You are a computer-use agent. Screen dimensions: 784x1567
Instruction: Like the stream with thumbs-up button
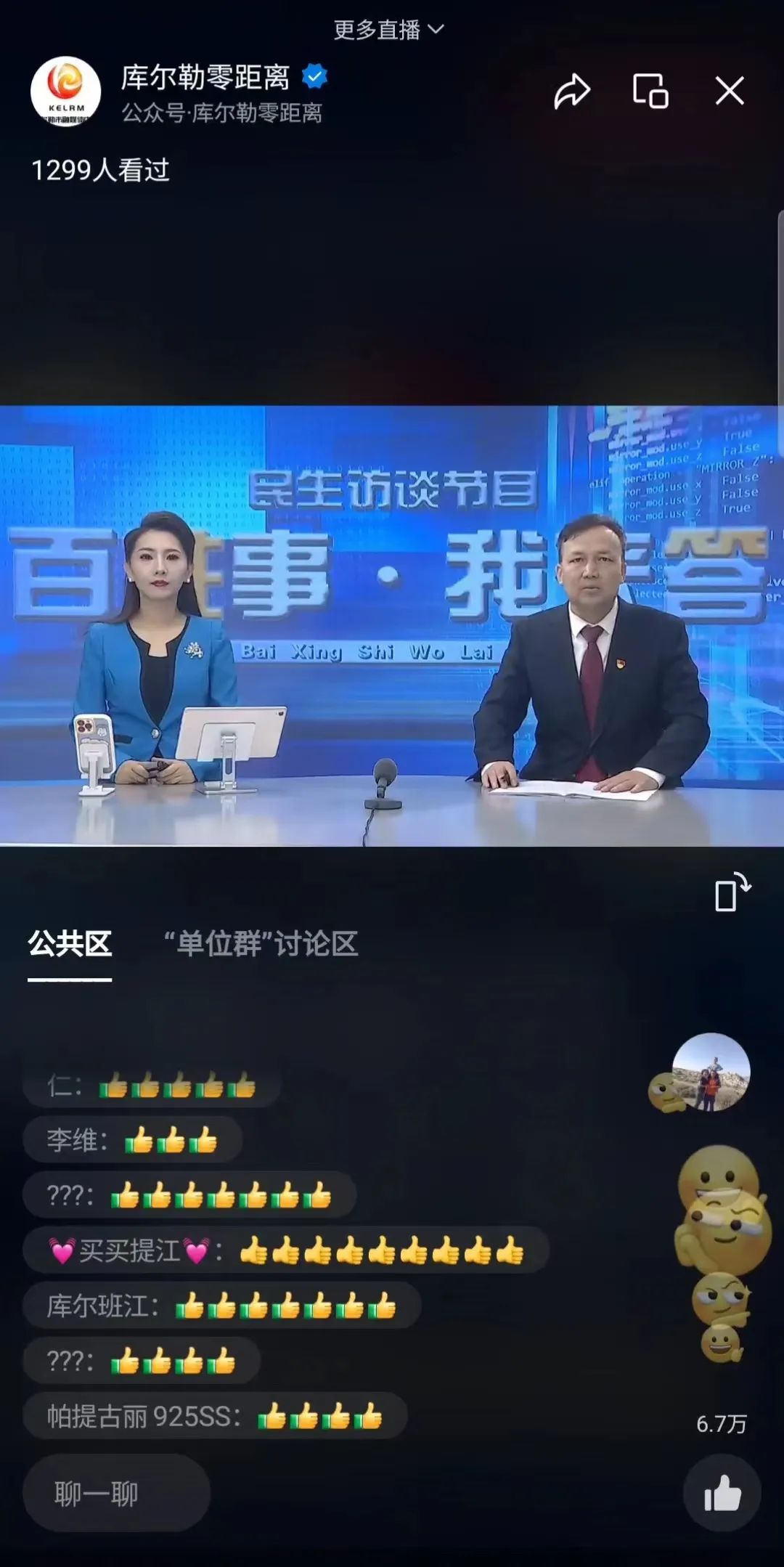pyautogui.click(x=722, y=1494)
